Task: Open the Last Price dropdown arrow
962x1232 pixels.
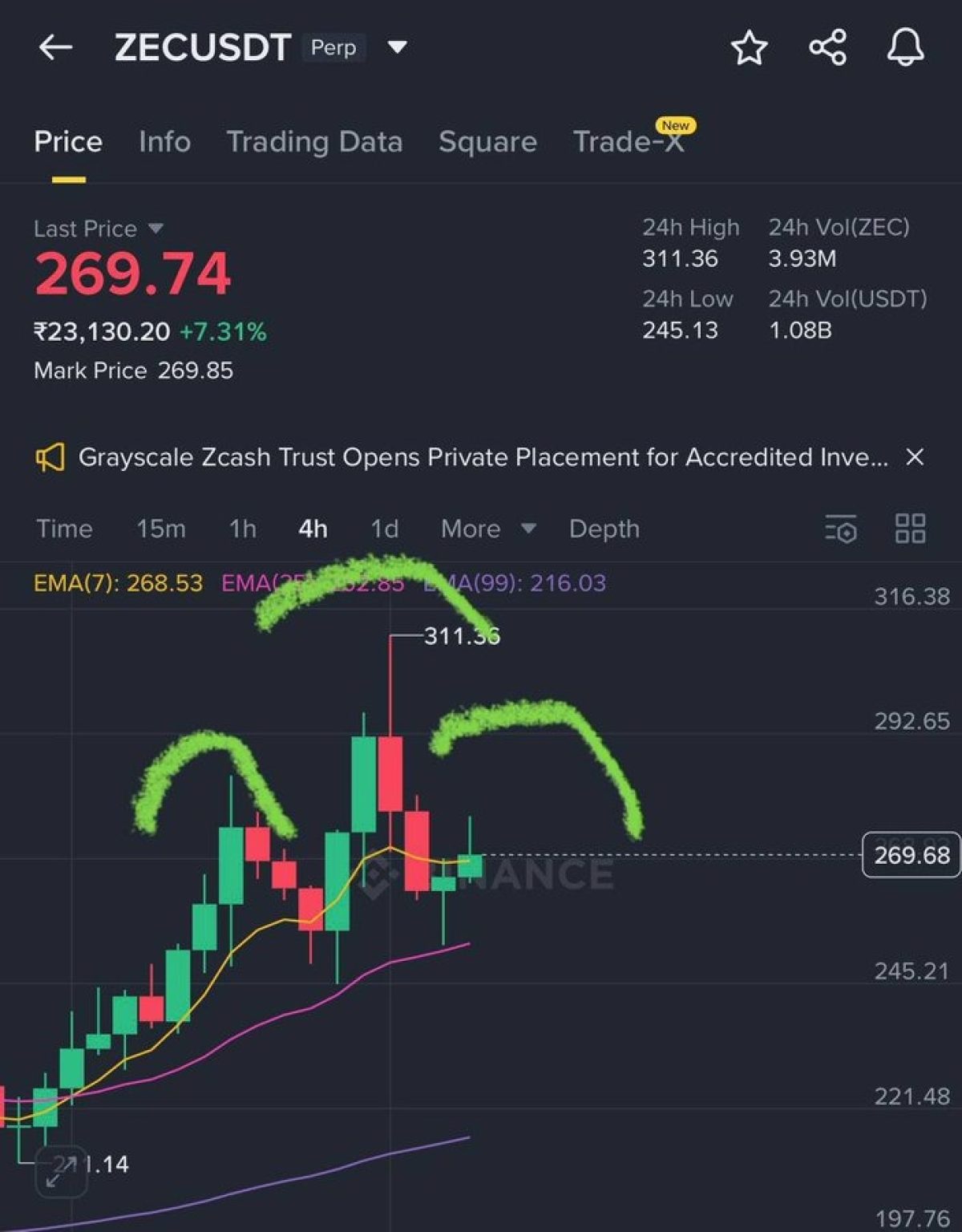Action: [x=156, y=229]
